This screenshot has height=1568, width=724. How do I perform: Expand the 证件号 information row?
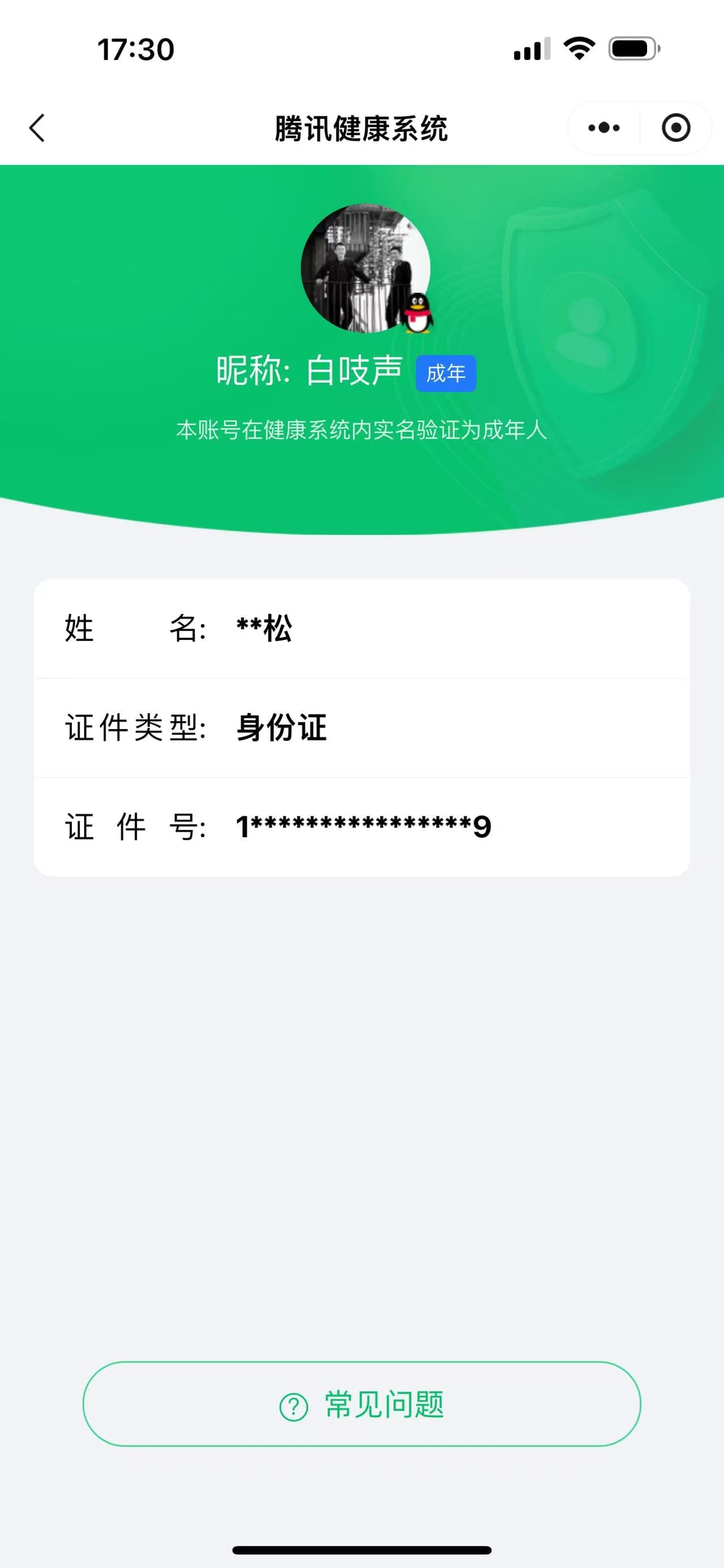[361, 826]
